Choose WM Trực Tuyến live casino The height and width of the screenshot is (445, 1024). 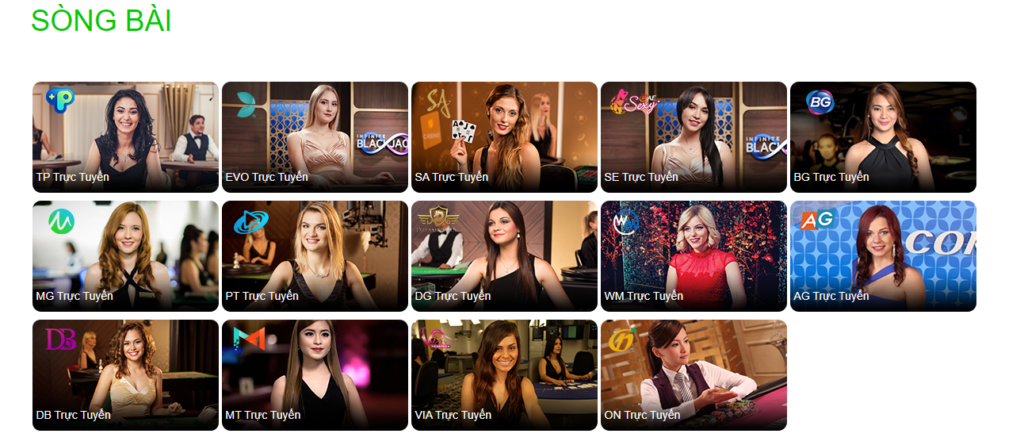pyautogui.click(x=693, y=256)
